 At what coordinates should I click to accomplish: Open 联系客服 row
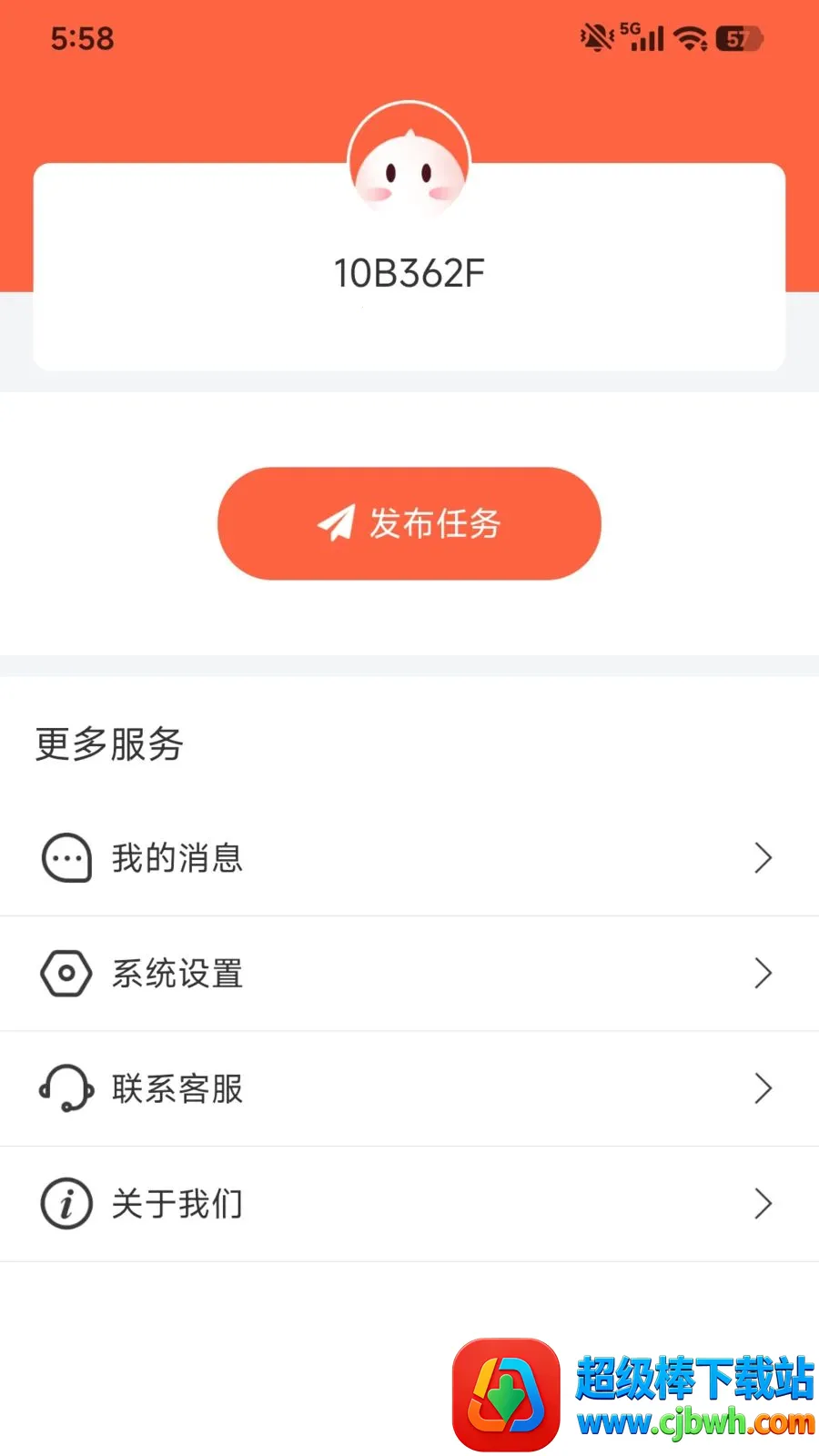[409, 1088]
